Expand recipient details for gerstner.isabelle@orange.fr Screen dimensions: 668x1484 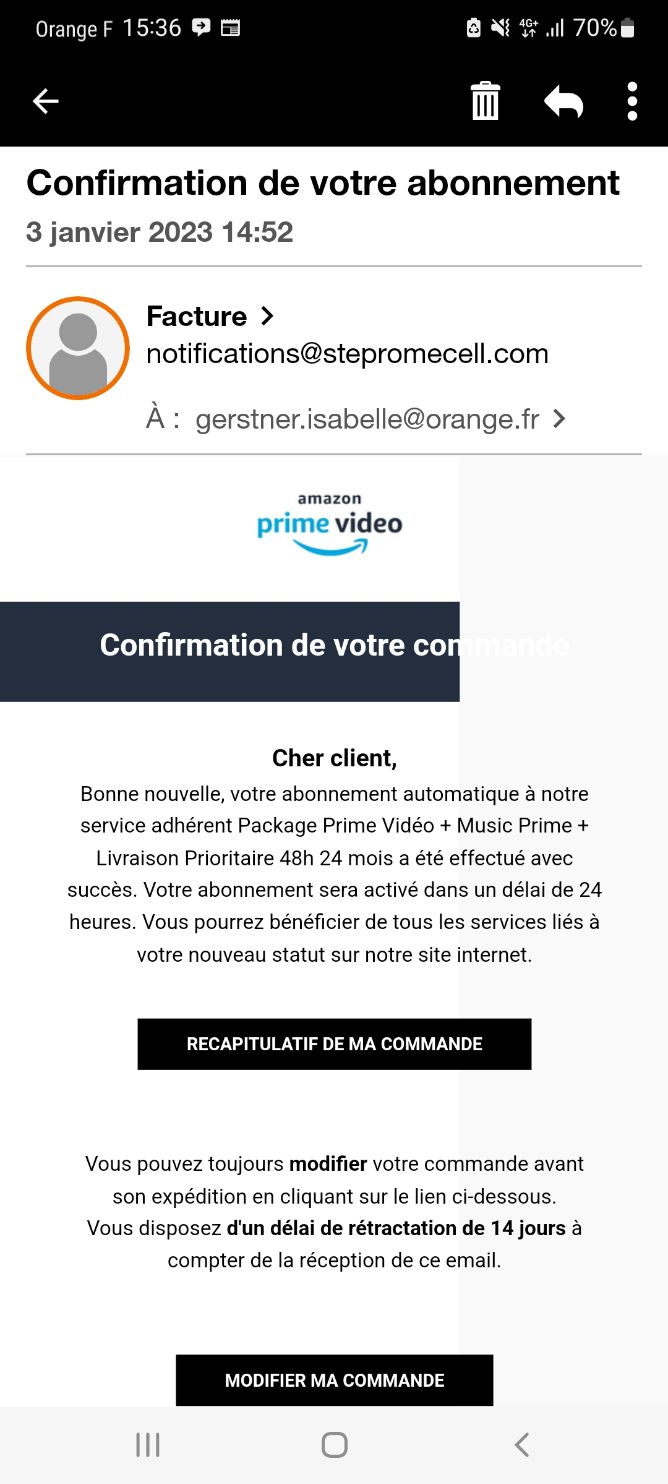coord(559,419)
